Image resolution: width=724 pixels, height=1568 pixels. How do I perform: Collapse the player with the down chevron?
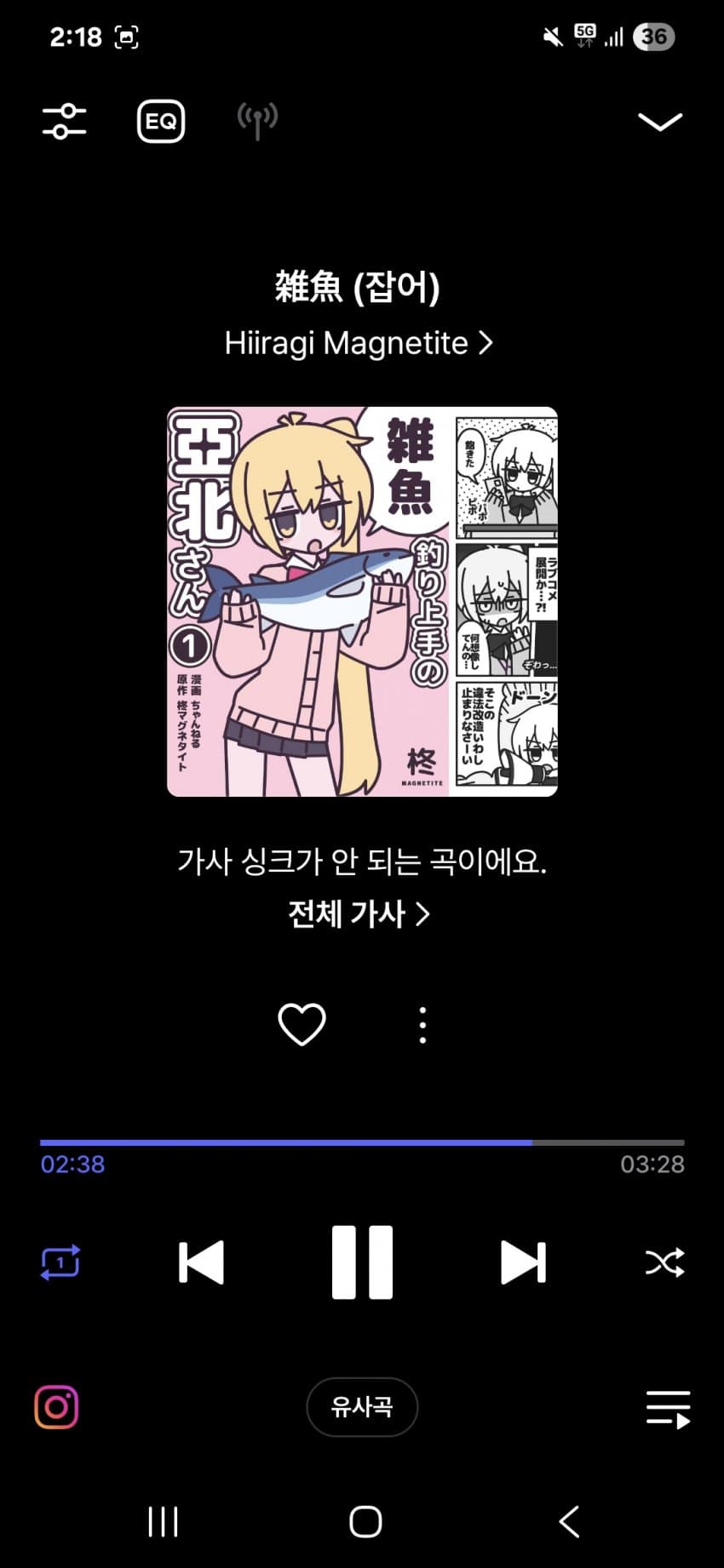click(x=660, y=122)
